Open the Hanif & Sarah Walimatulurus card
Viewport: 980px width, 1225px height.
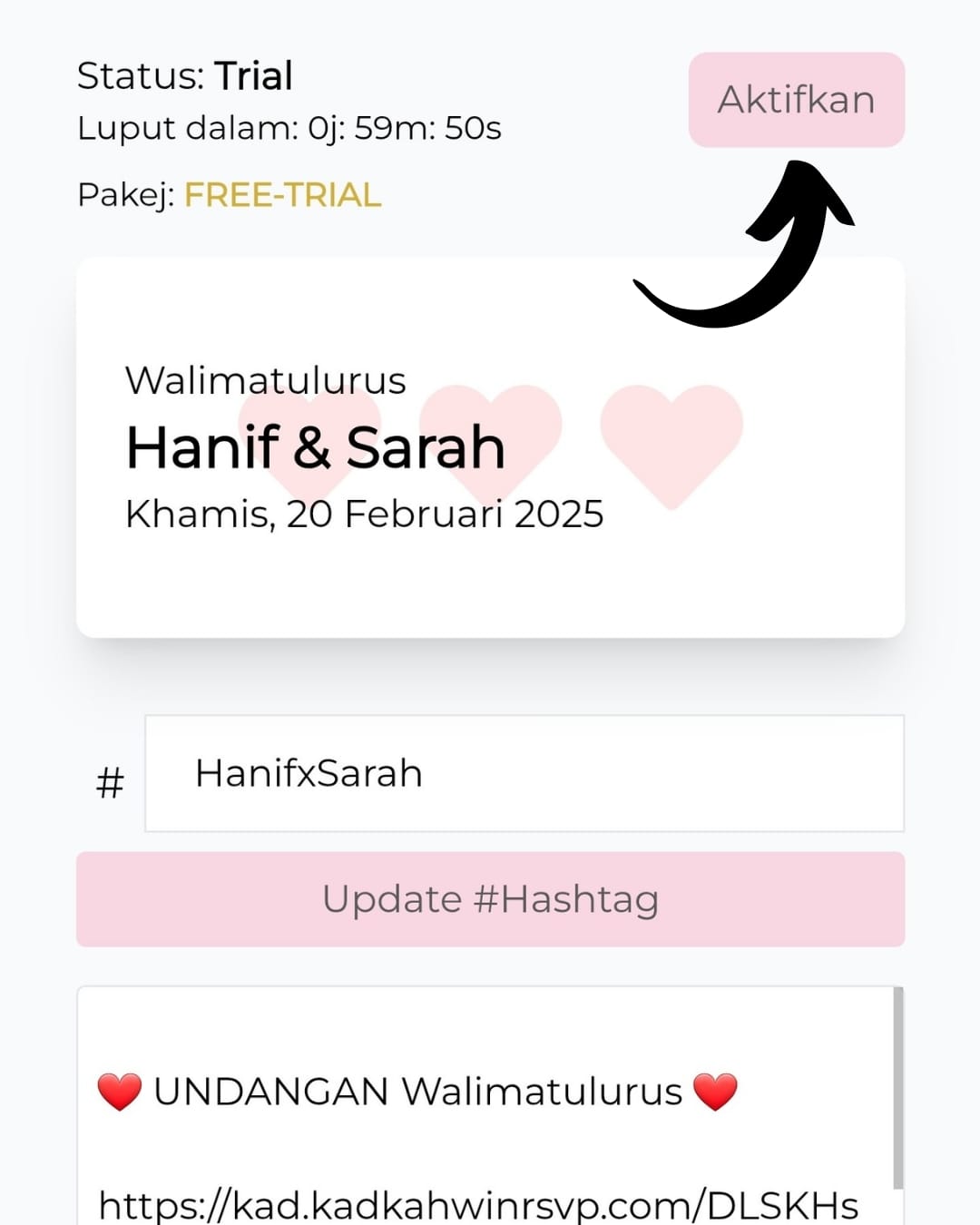click(490, 447)
